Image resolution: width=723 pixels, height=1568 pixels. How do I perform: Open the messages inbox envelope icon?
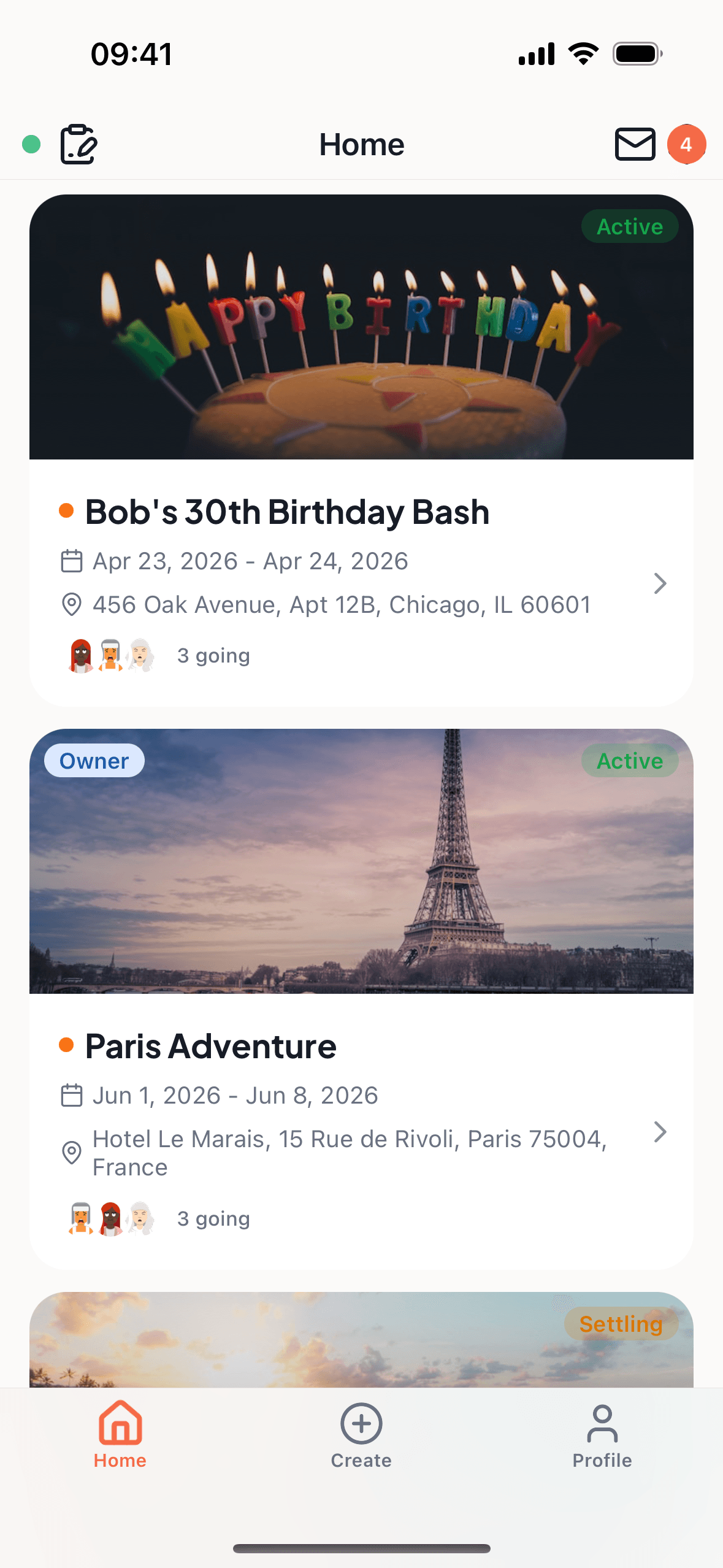pyautogui.click(x=635, y=144)
